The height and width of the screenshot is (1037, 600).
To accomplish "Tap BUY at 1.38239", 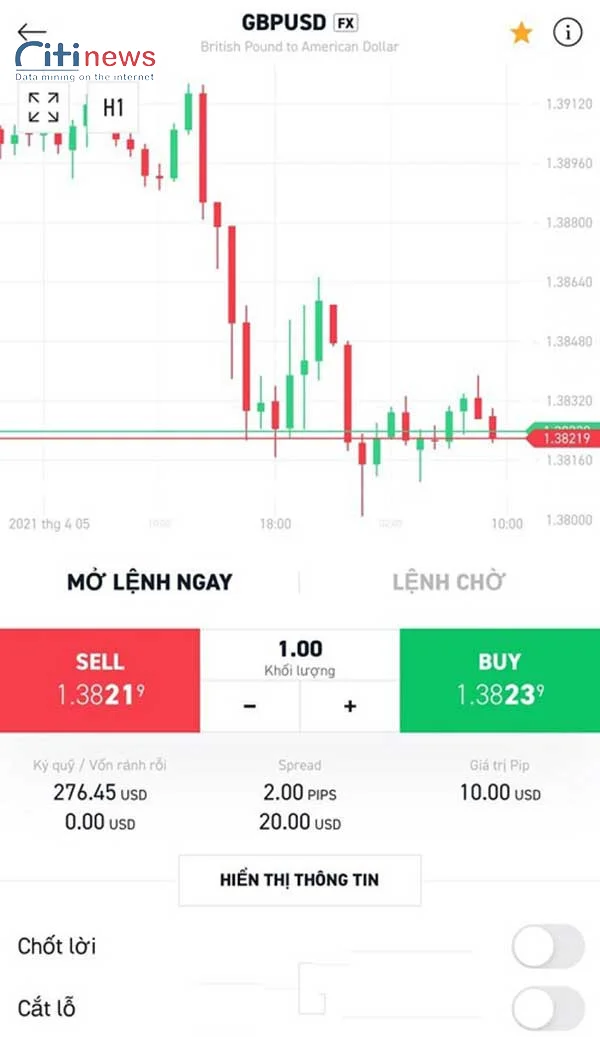I will [500, 681].
